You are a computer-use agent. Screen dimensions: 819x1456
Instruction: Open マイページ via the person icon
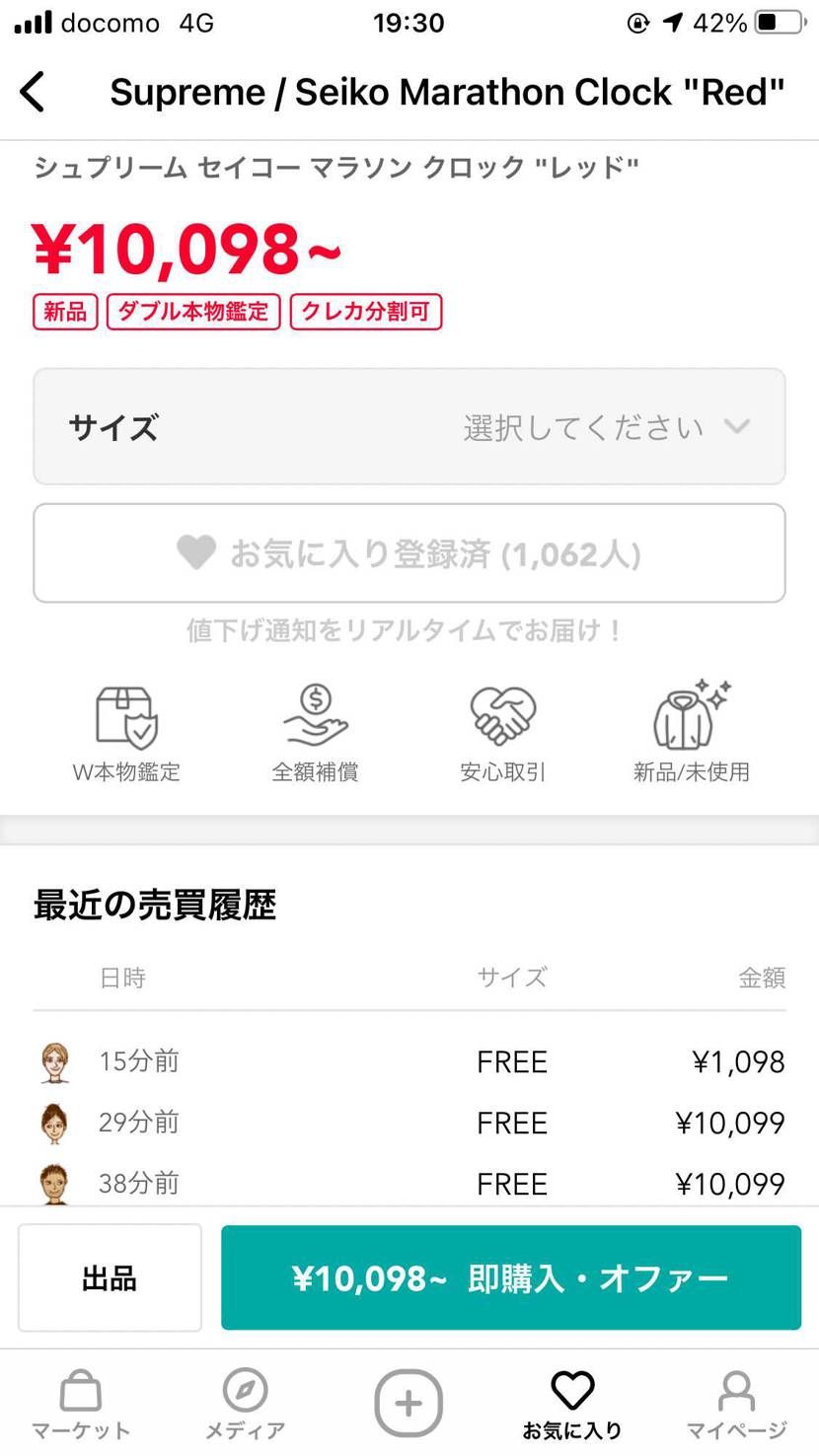pyautogui.click(x=736, y=1401)
